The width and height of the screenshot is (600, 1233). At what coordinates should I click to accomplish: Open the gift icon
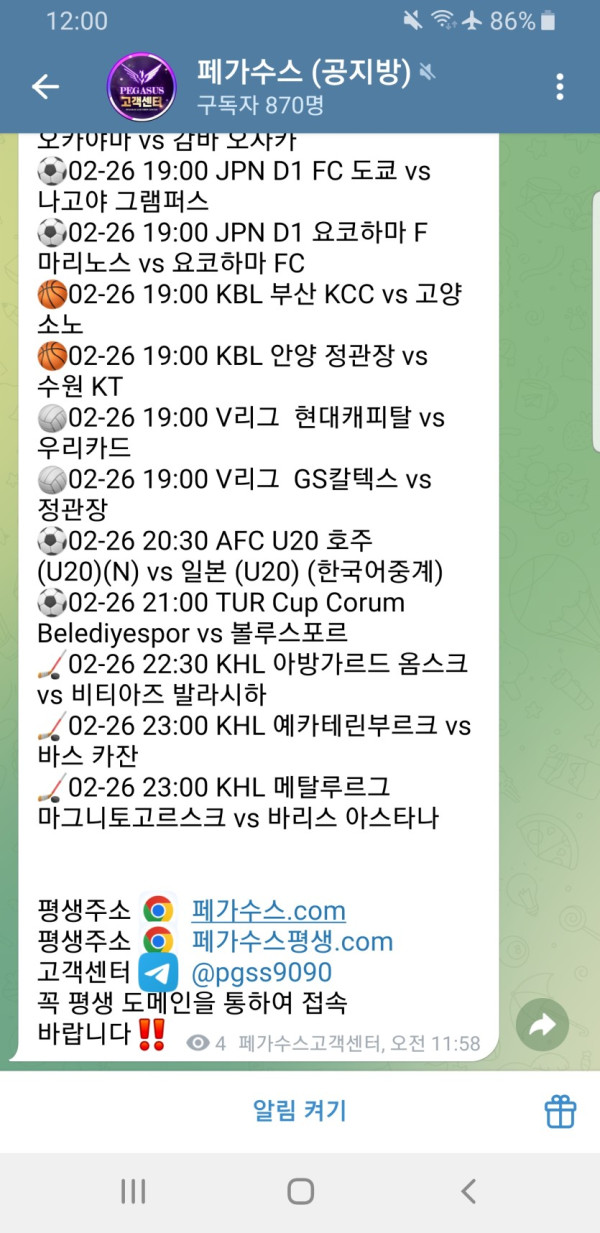(x=560, y=1111)
